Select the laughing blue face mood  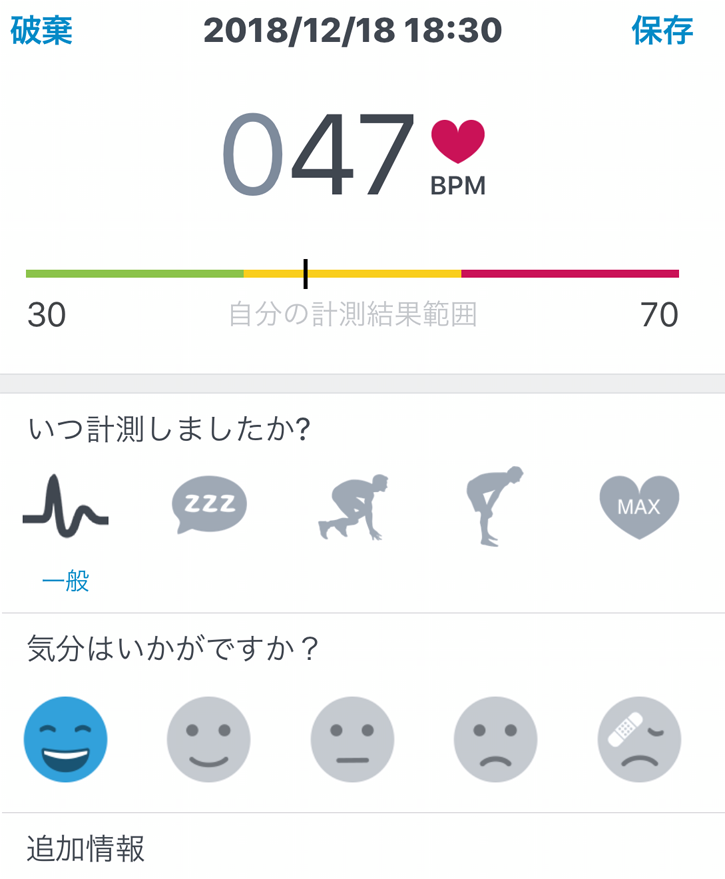tap(64, 738)
